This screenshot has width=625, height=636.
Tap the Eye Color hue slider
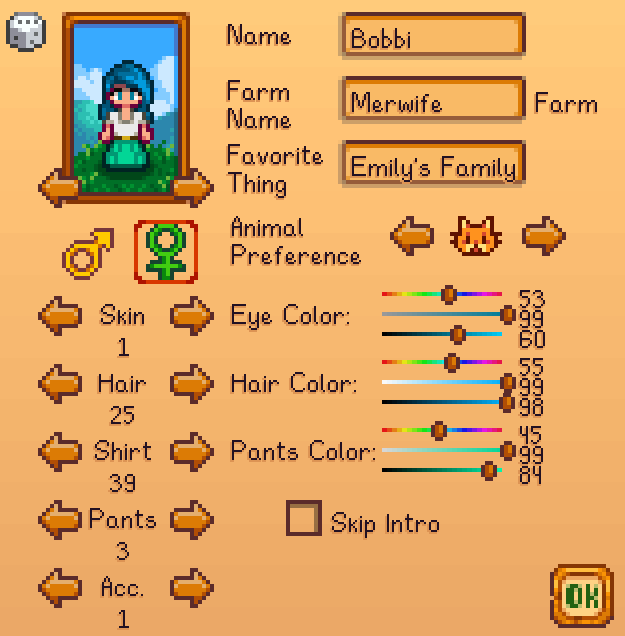pyautogui.click(x=442, y=294)
